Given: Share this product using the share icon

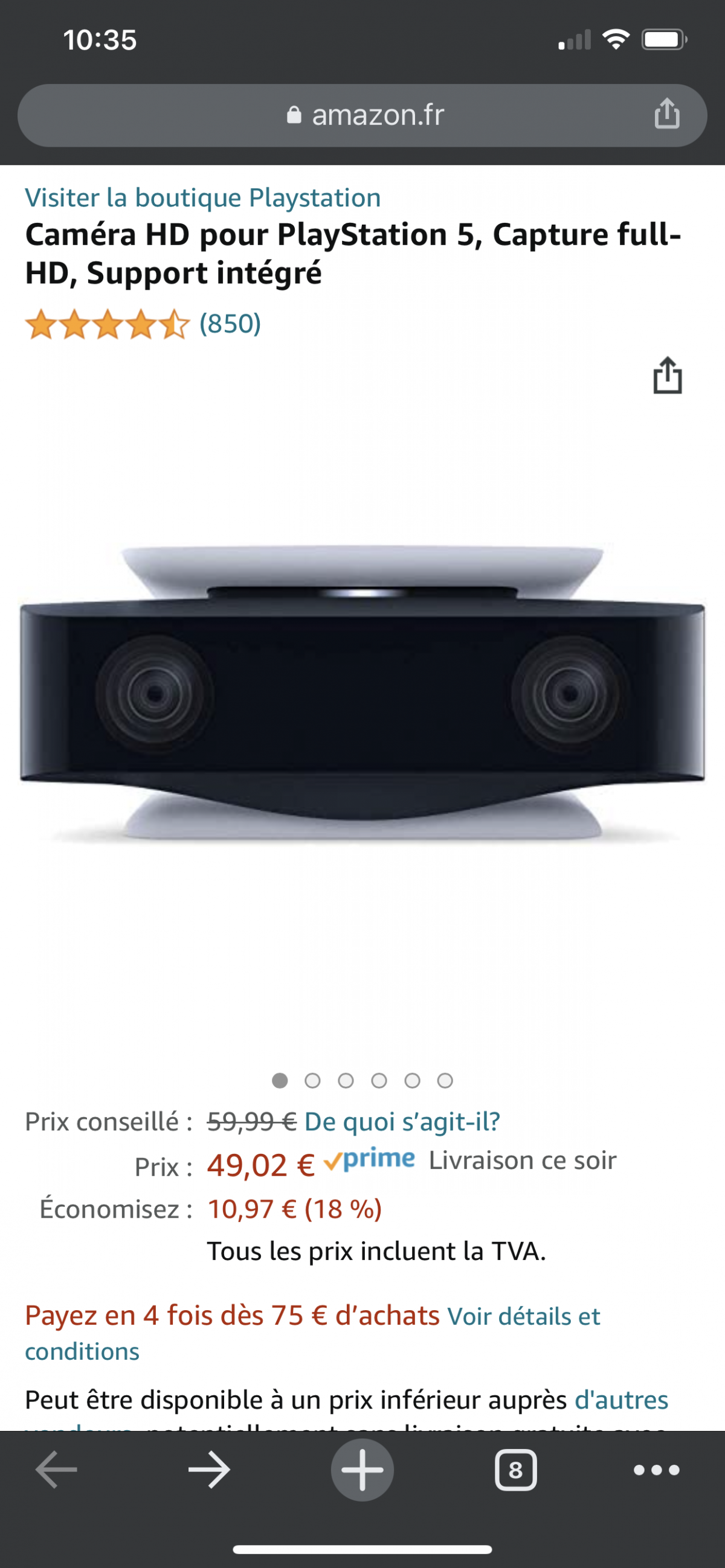Looking at the screenshot, I should click(667, 375).
